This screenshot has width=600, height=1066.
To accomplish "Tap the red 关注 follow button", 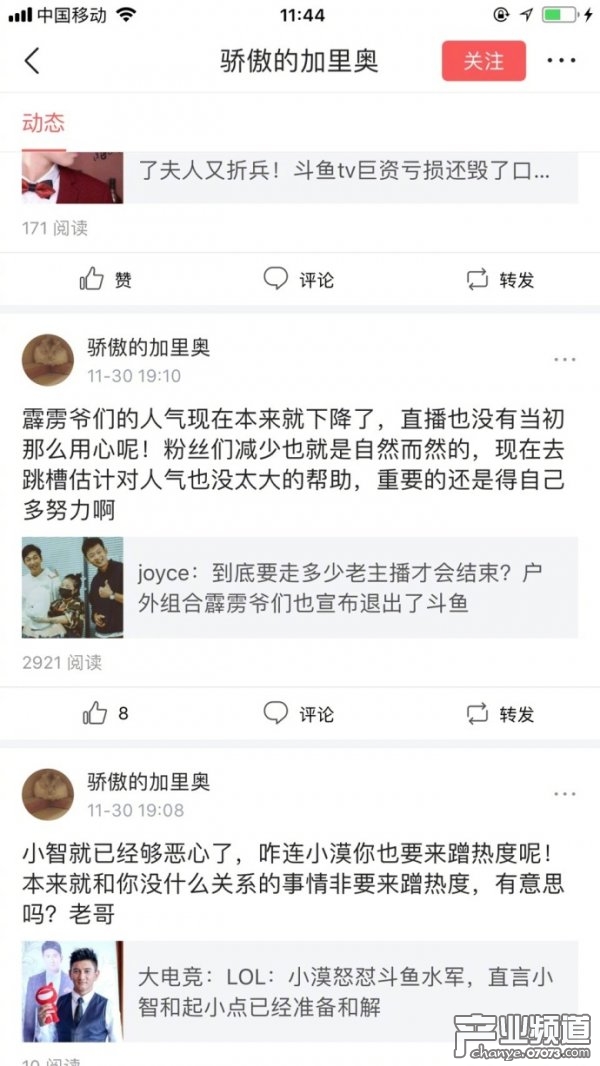I will point(484,61).
